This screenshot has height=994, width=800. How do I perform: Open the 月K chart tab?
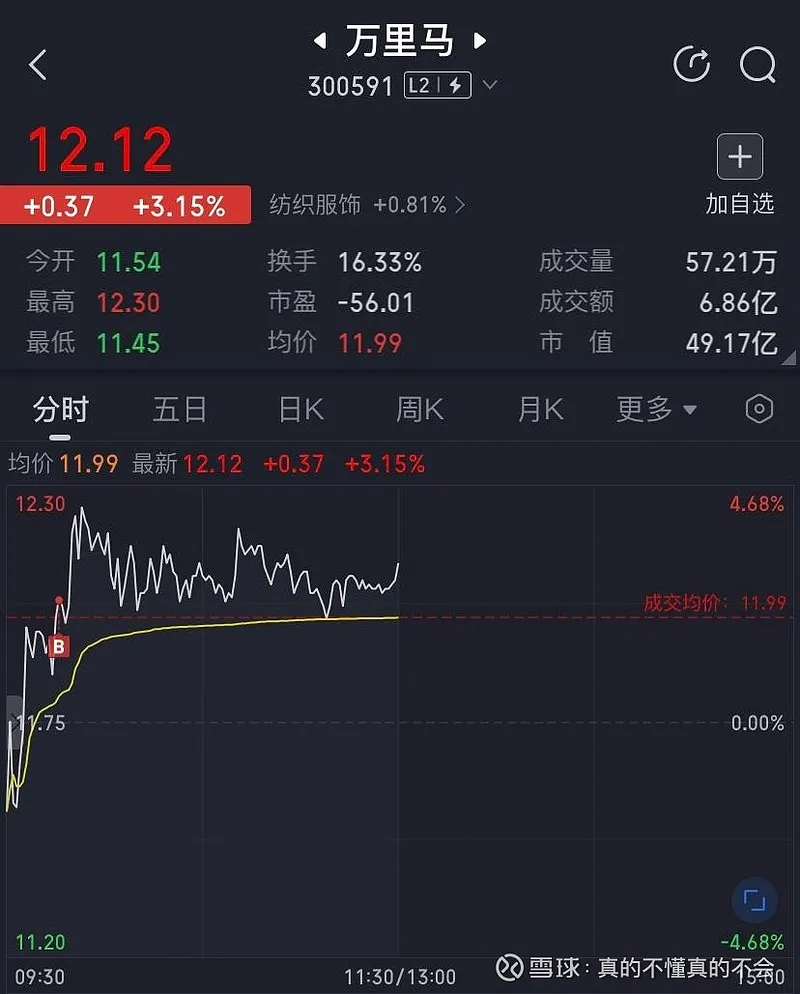pyautogui.click(x=540, y=409)
